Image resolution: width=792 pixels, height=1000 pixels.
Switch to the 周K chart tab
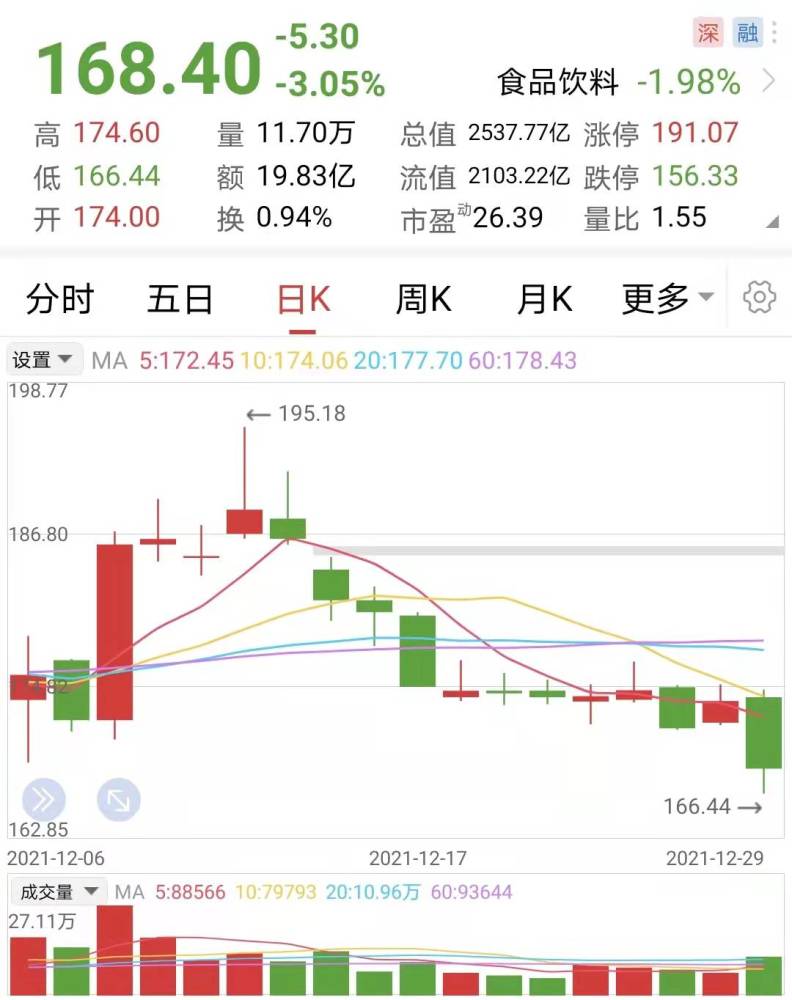[423, 299]
